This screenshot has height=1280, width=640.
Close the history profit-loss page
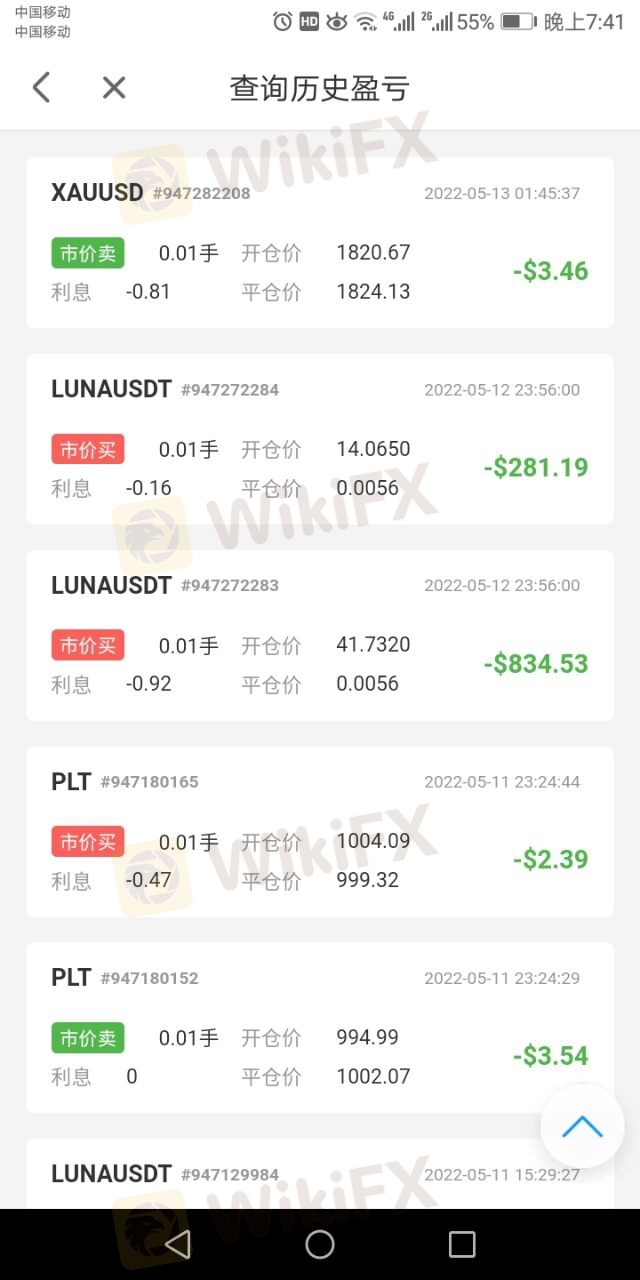114,88
